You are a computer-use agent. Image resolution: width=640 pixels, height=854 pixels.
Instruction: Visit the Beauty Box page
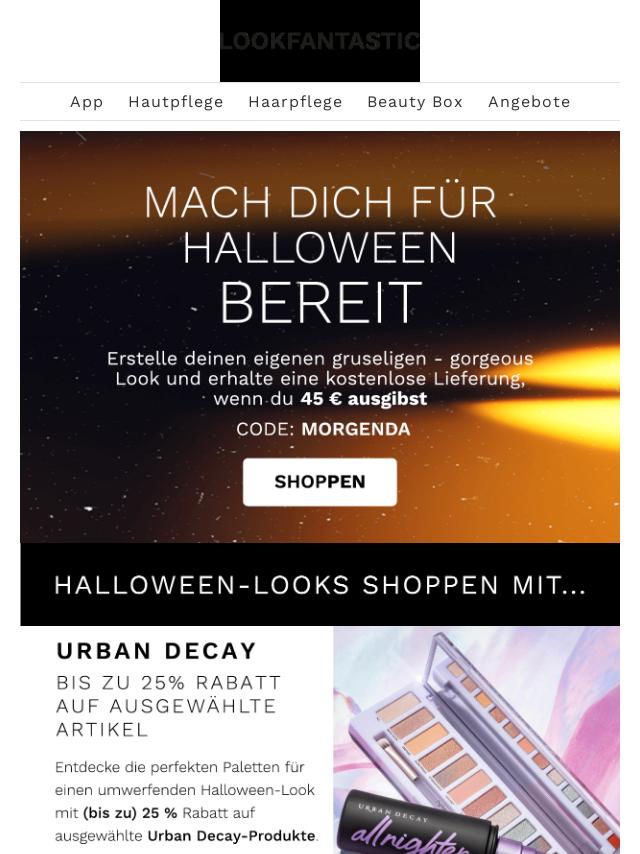click(415, 102)
